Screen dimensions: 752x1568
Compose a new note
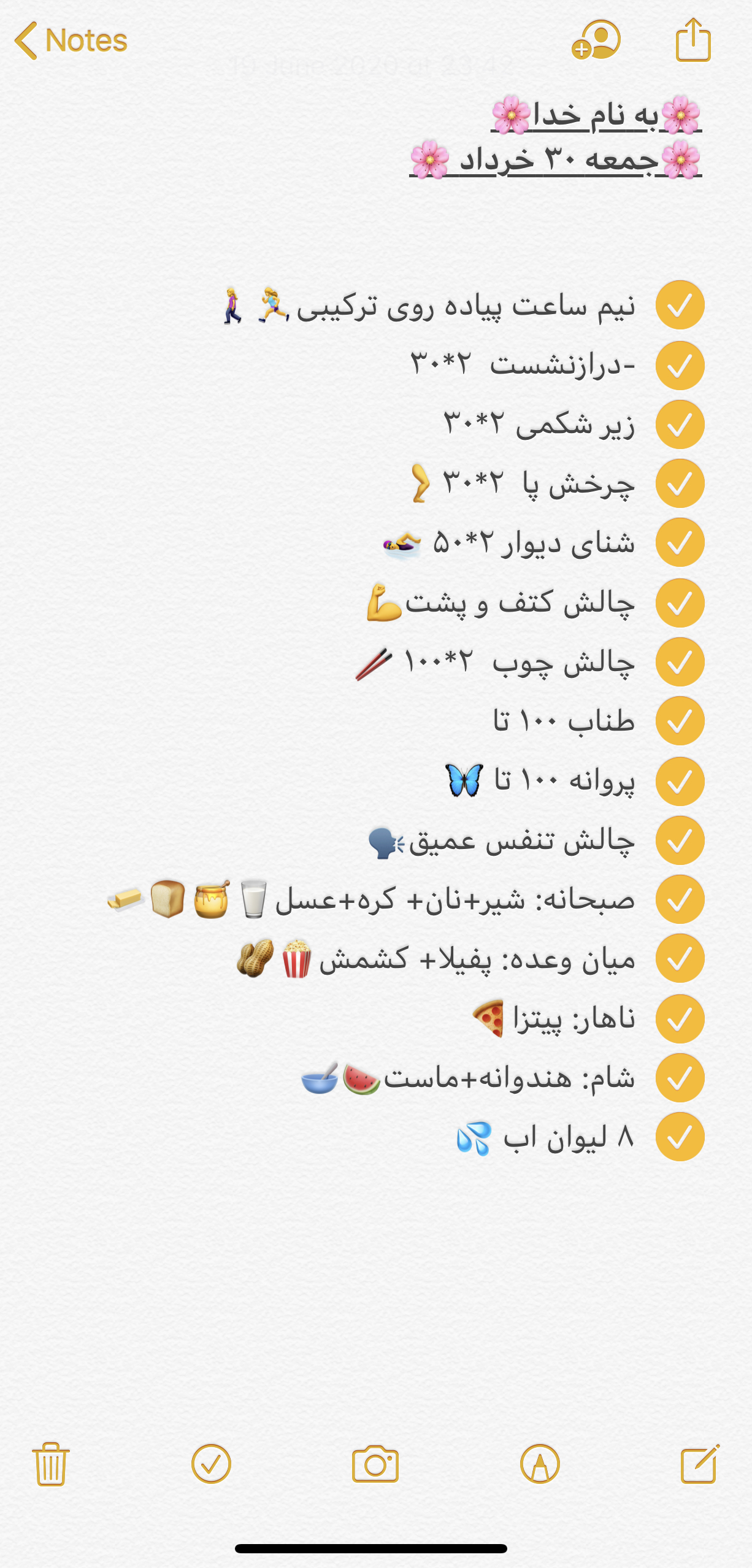(x=700, y=1464)
